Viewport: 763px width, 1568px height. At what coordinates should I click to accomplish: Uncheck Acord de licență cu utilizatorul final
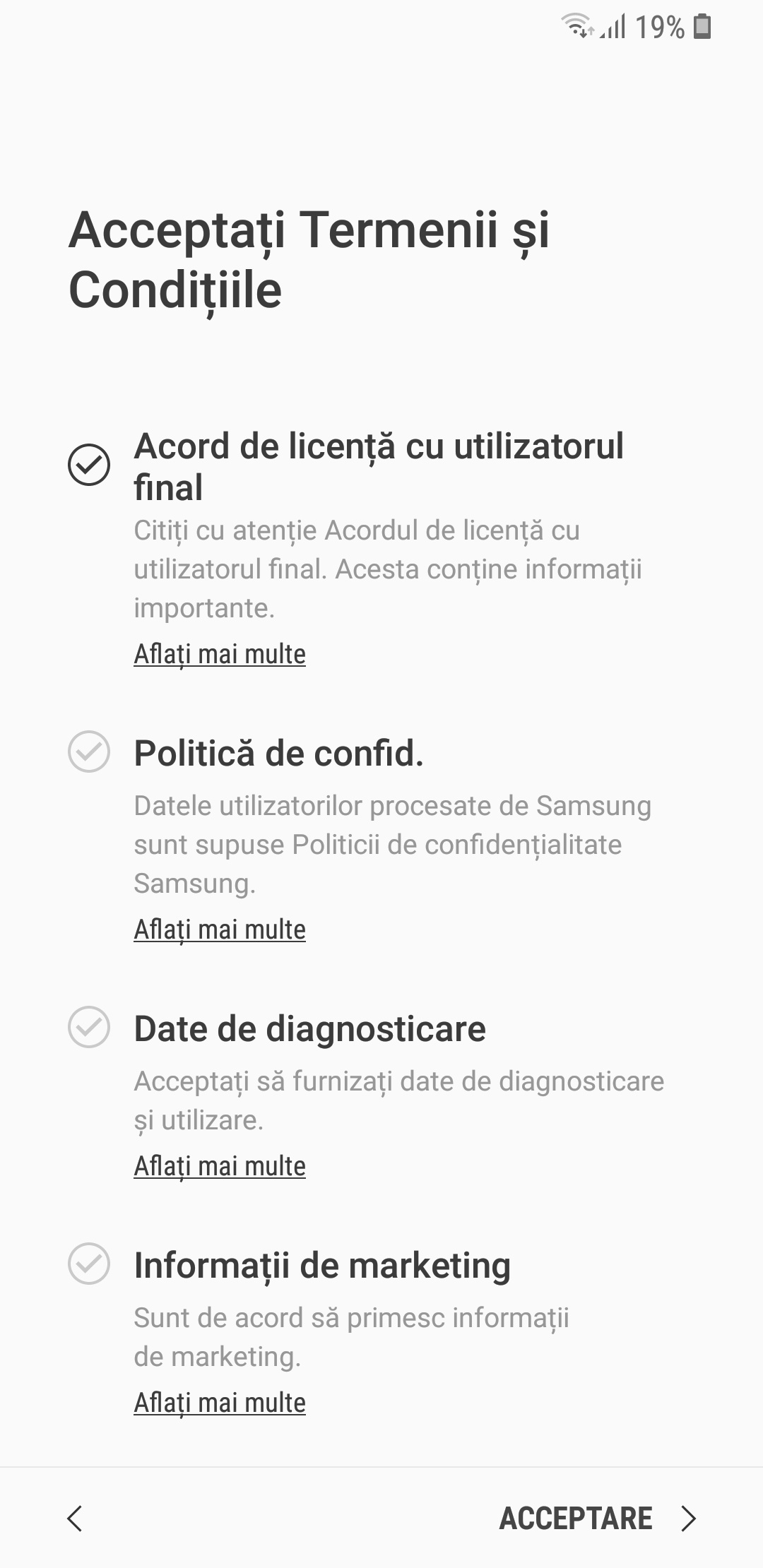(x=89, y=465)
